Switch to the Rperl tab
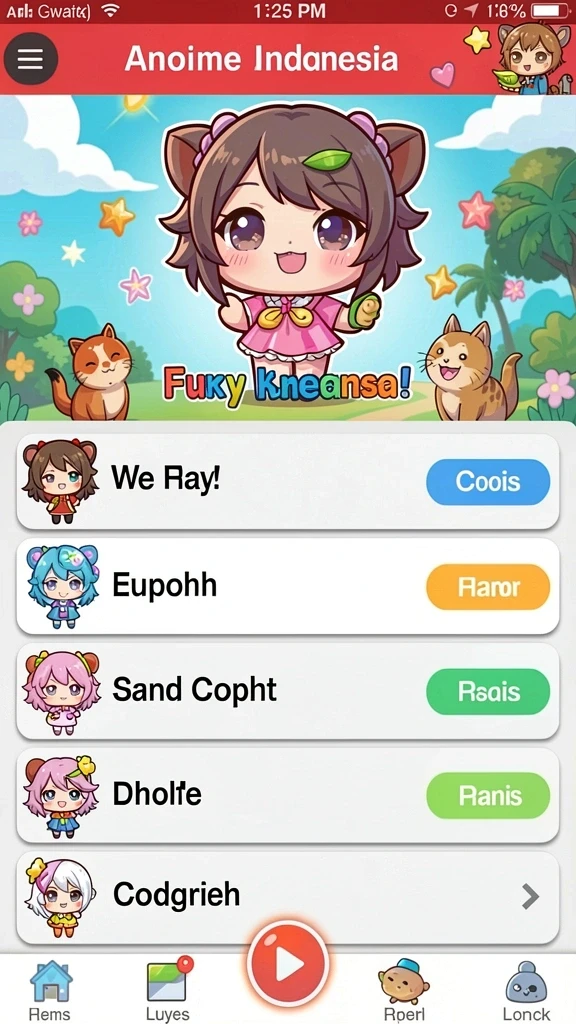 404,990
